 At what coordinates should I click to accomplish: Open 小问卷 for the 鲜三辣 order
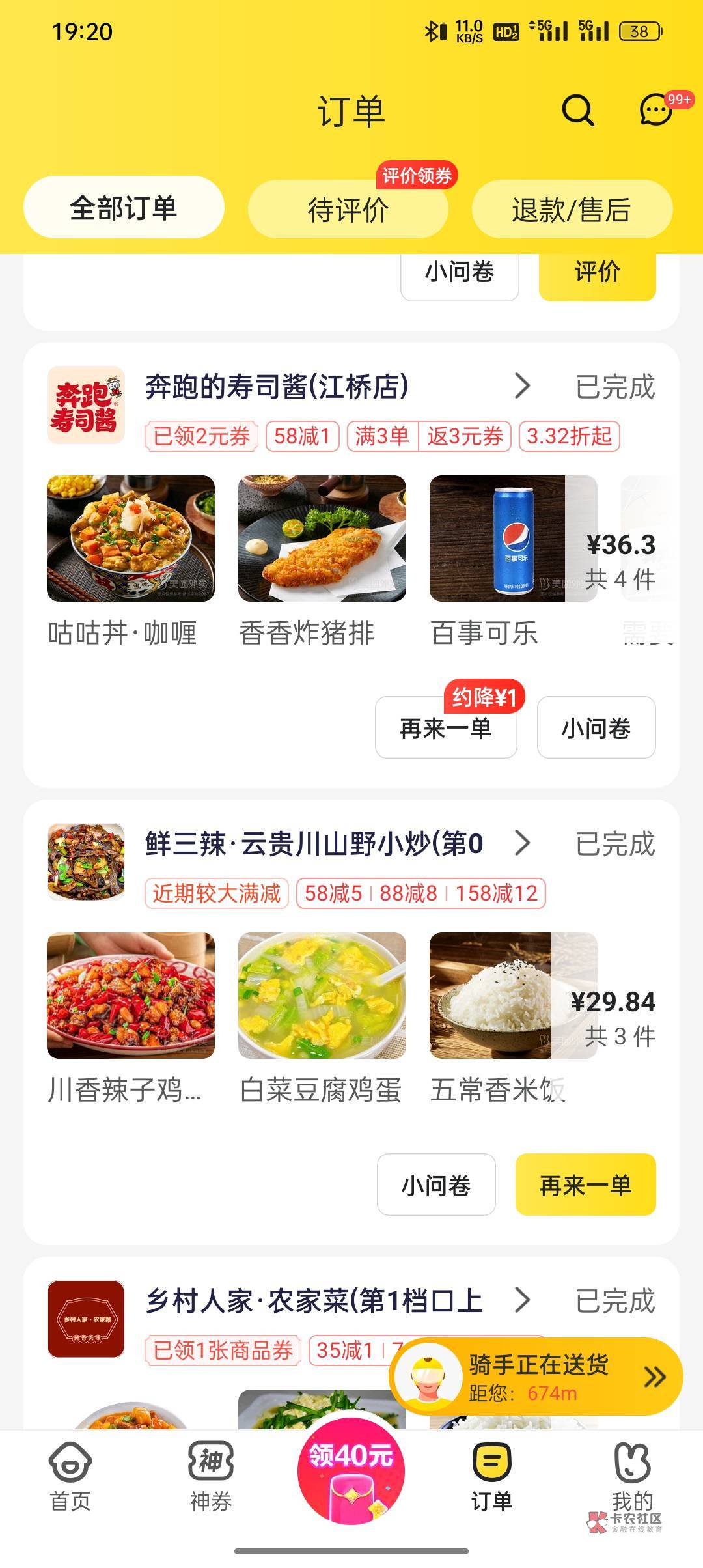tap(436, 1185)
